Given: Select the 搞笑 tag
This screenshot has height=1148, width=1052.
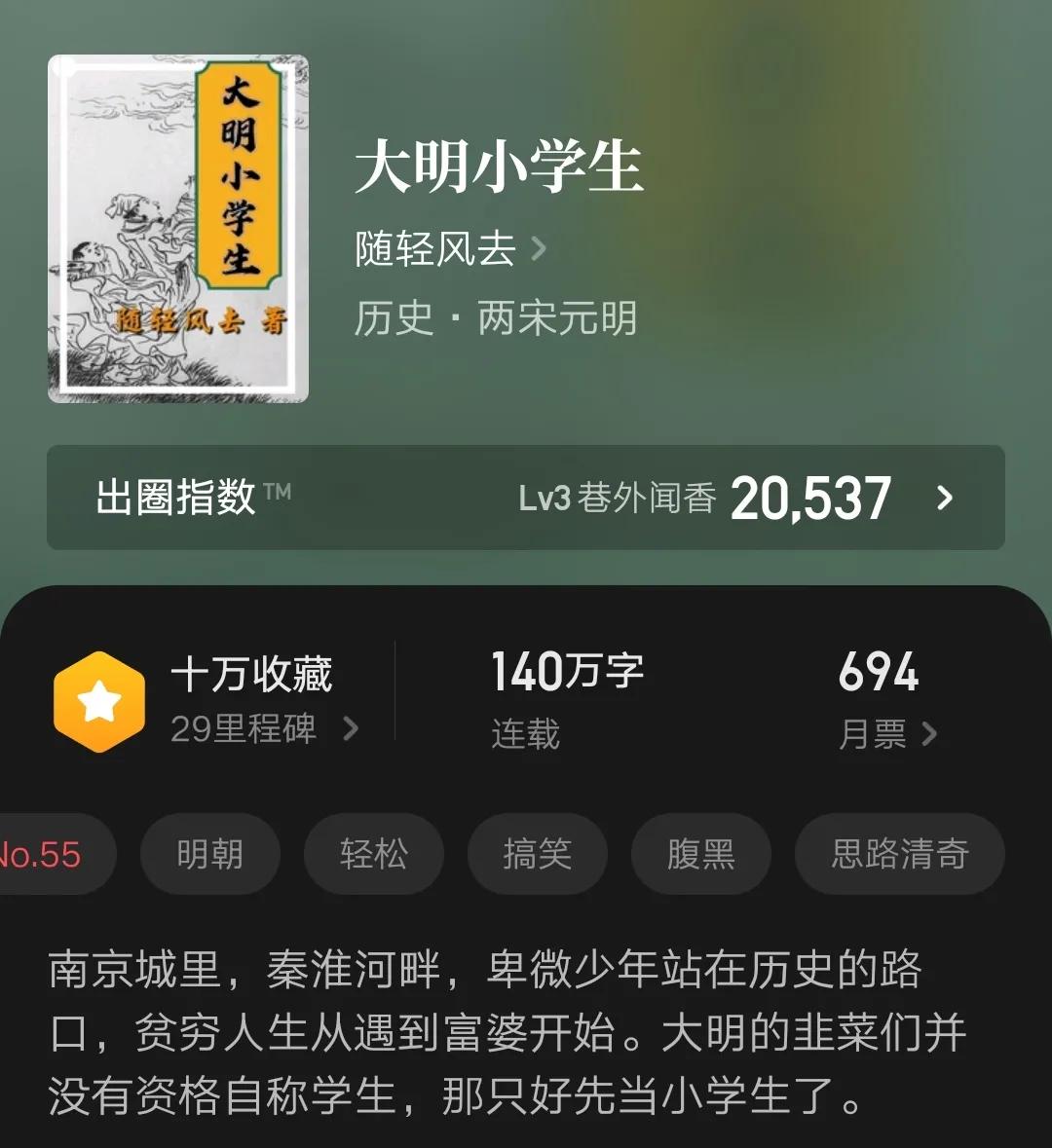Looking at the screenshot, I should (x=538, y=854).
